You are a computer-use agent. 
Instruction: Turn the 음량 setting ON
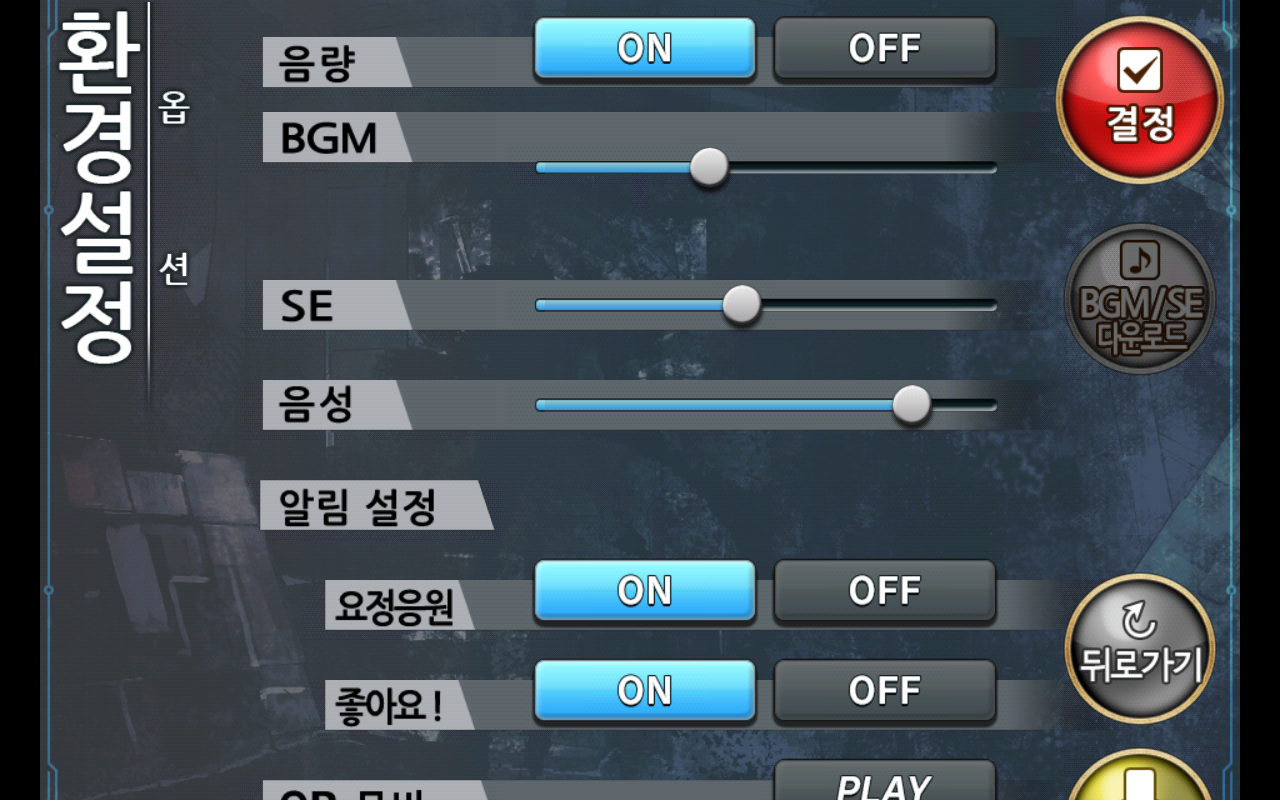pyautogui.click(x=644, y=48)
